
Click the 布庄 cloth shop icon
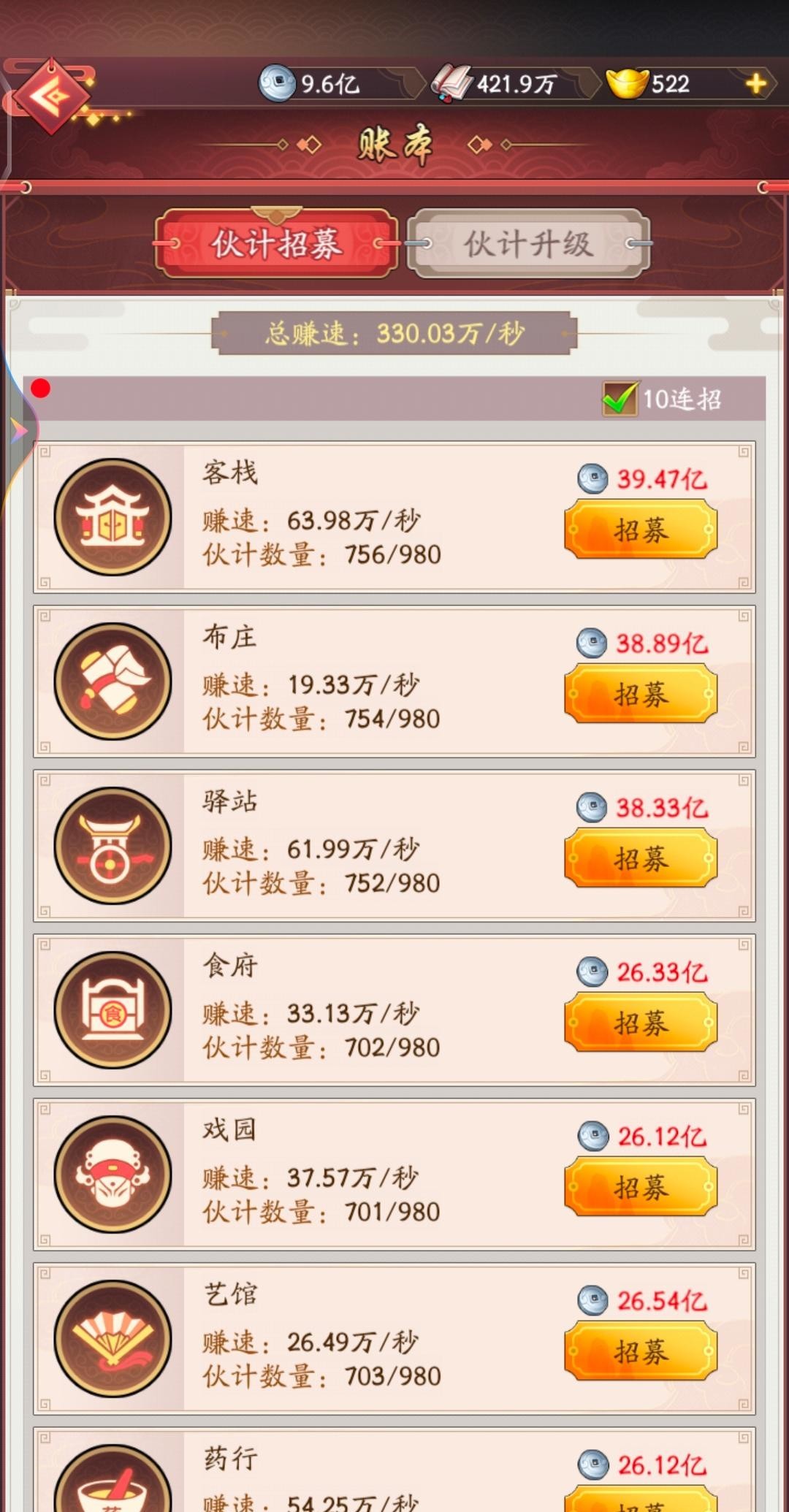point(113,679)
